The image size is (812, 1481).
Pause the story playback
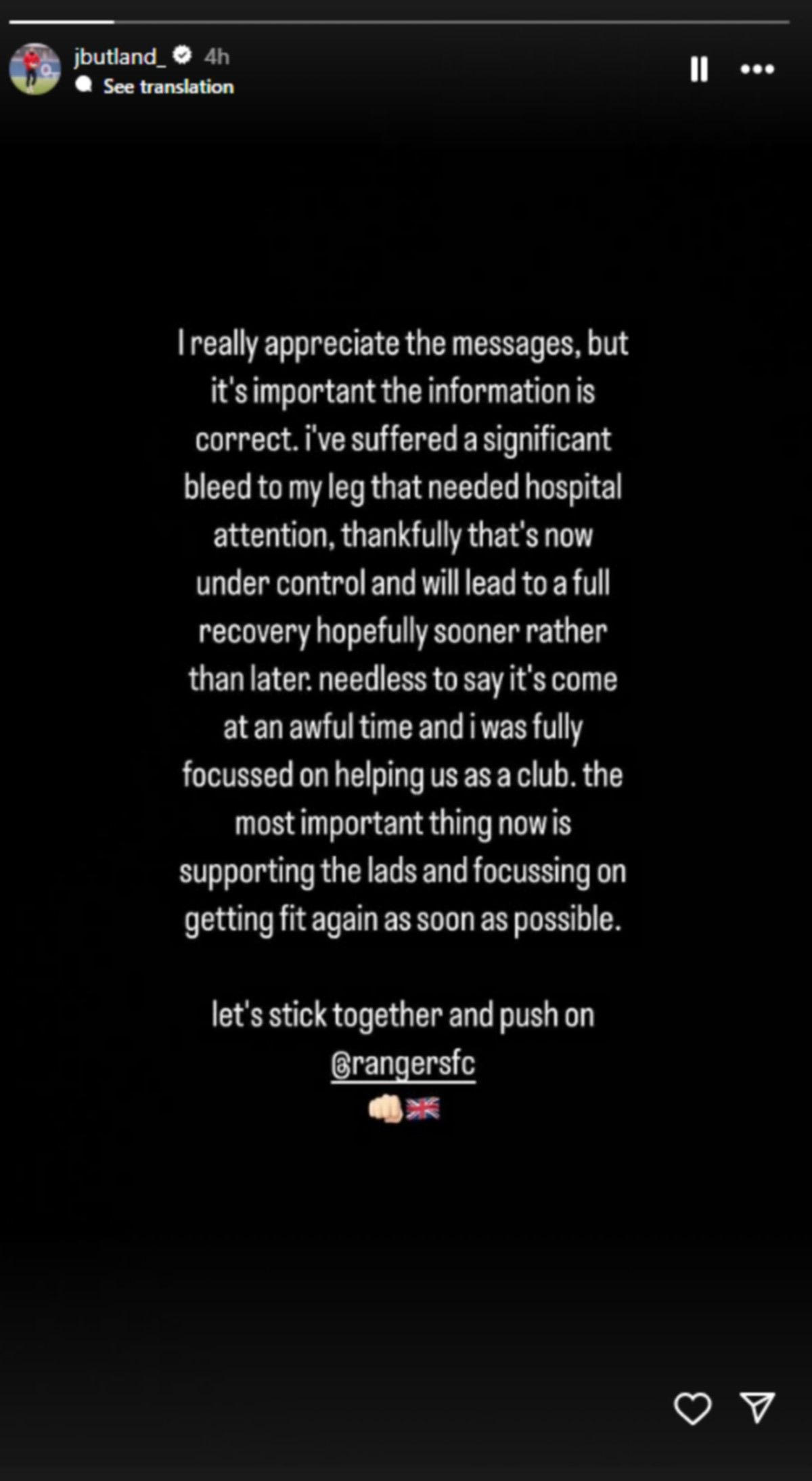(698, 69)
